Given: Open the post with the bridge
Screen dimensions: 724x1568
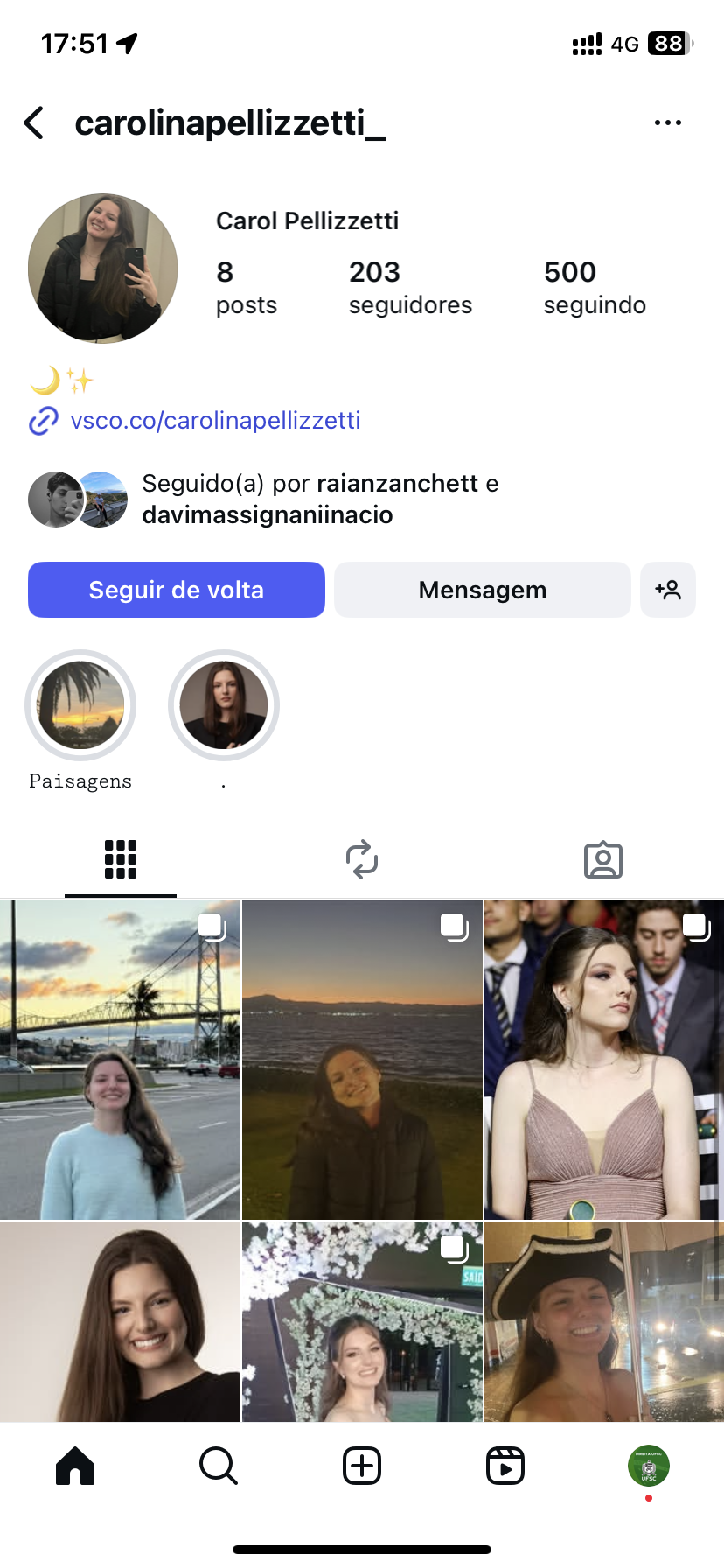Looking at the screenshot, I should pos(121,1059).
